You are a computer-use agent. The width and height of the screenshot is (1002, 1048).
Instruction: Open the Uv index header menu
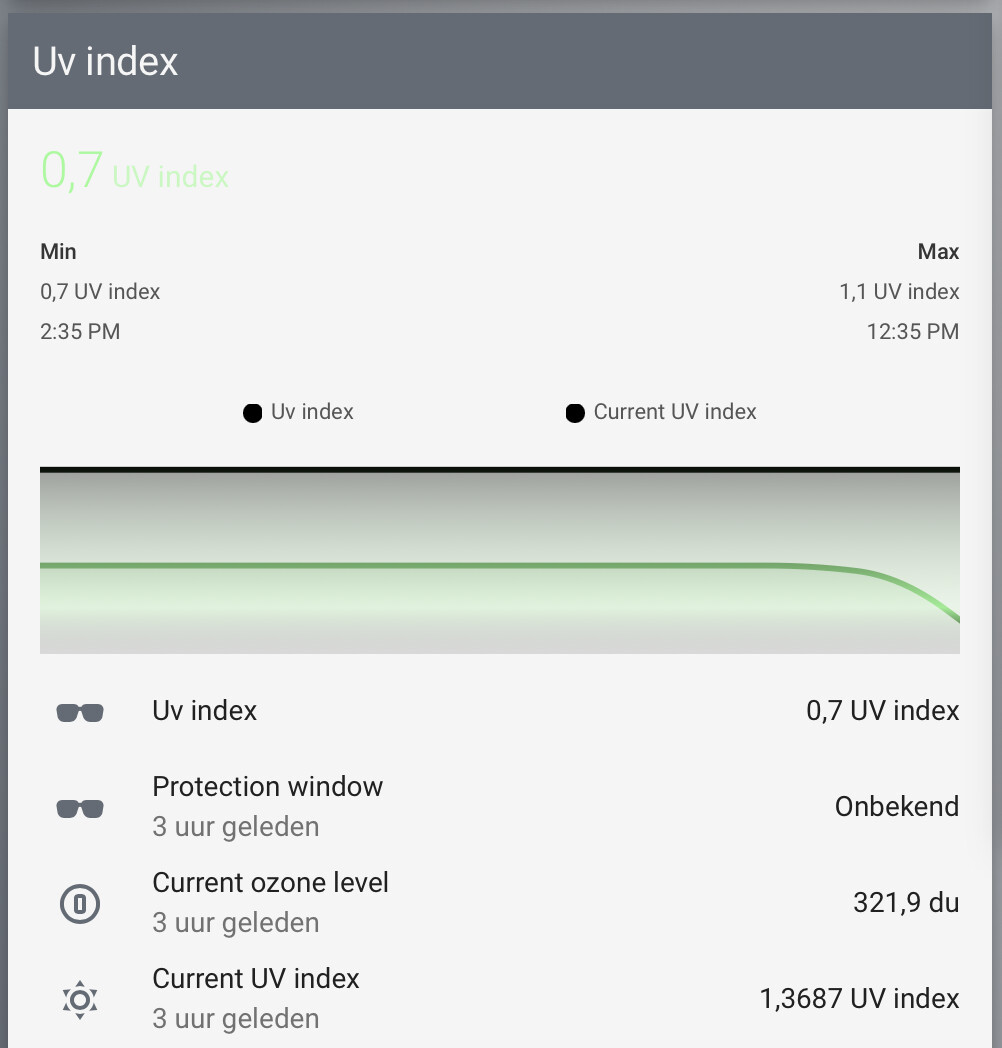(x=107, y=61)
